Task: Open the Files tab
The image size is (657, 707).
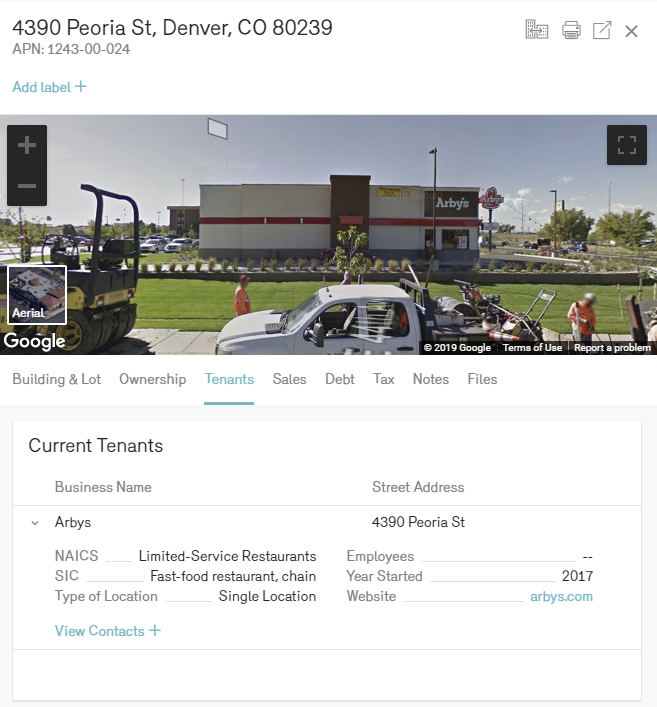Action: [x=482, y=379]
